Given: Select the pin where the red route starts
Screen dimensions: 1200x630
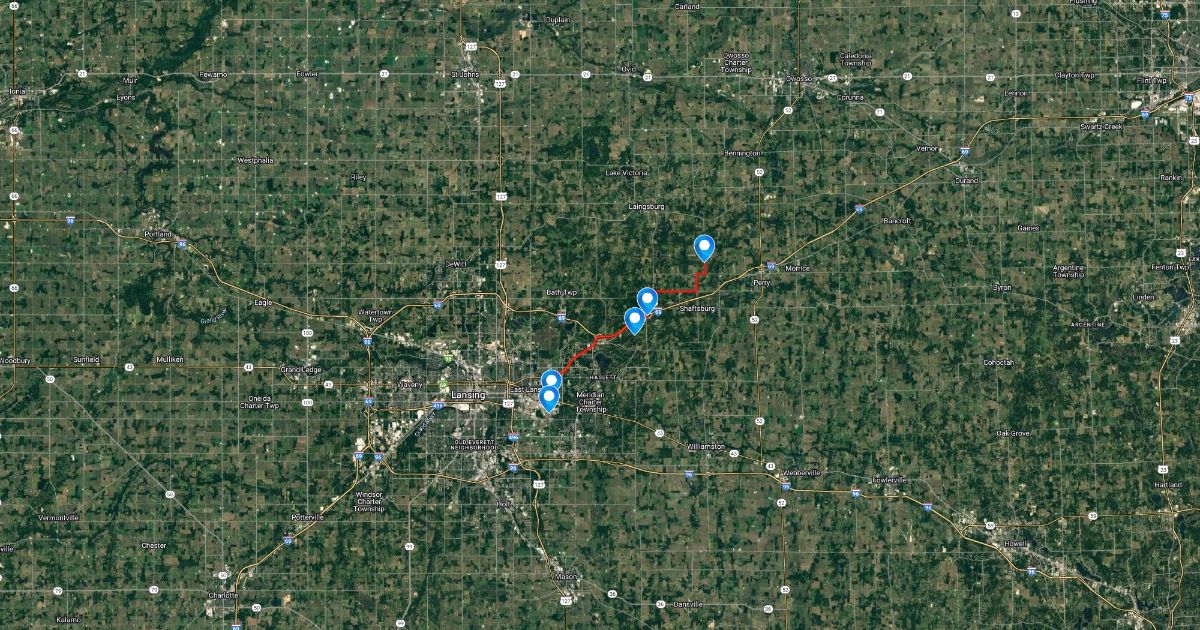Looking at the screenshot, I should click(551, 381).
